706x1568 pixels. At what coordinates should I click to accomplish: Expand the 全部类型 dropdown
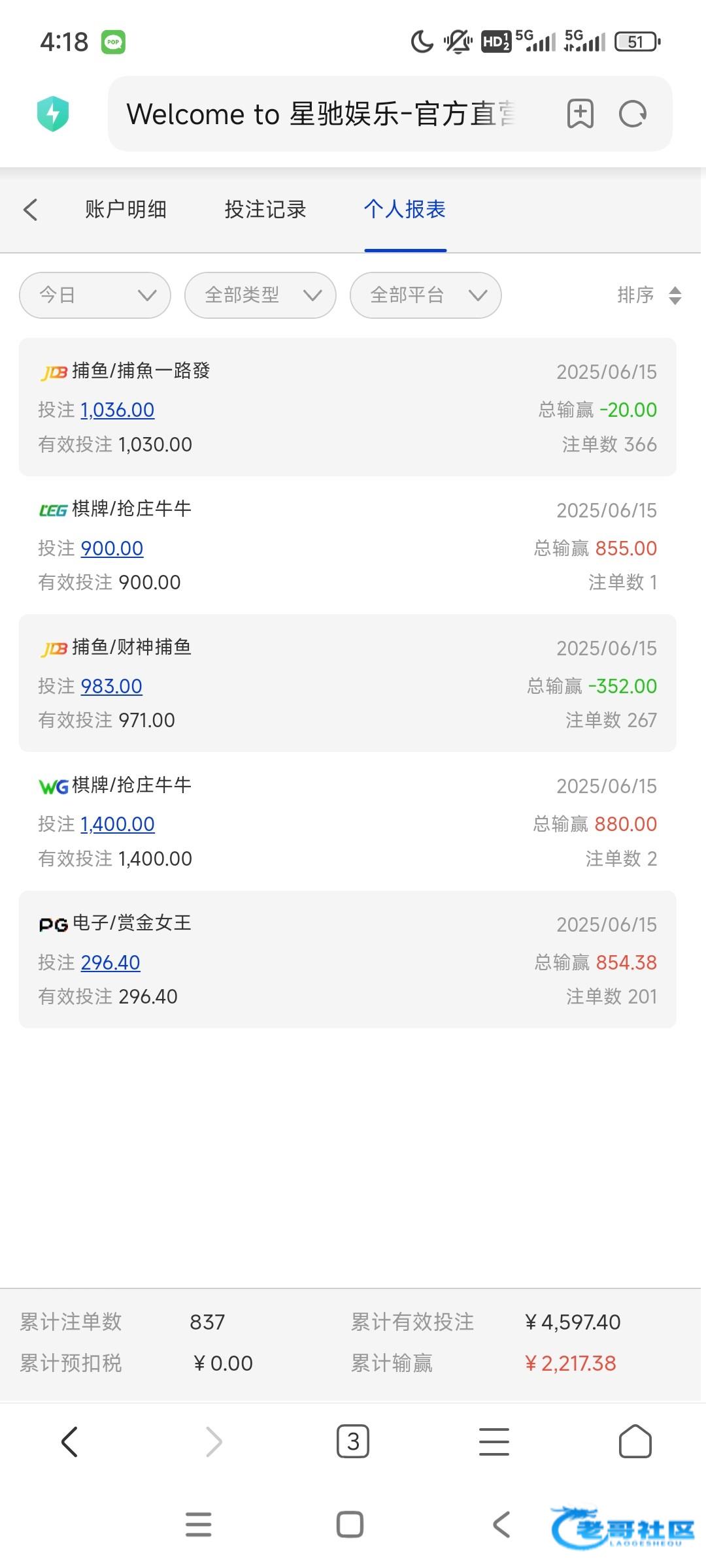(261, 295)
